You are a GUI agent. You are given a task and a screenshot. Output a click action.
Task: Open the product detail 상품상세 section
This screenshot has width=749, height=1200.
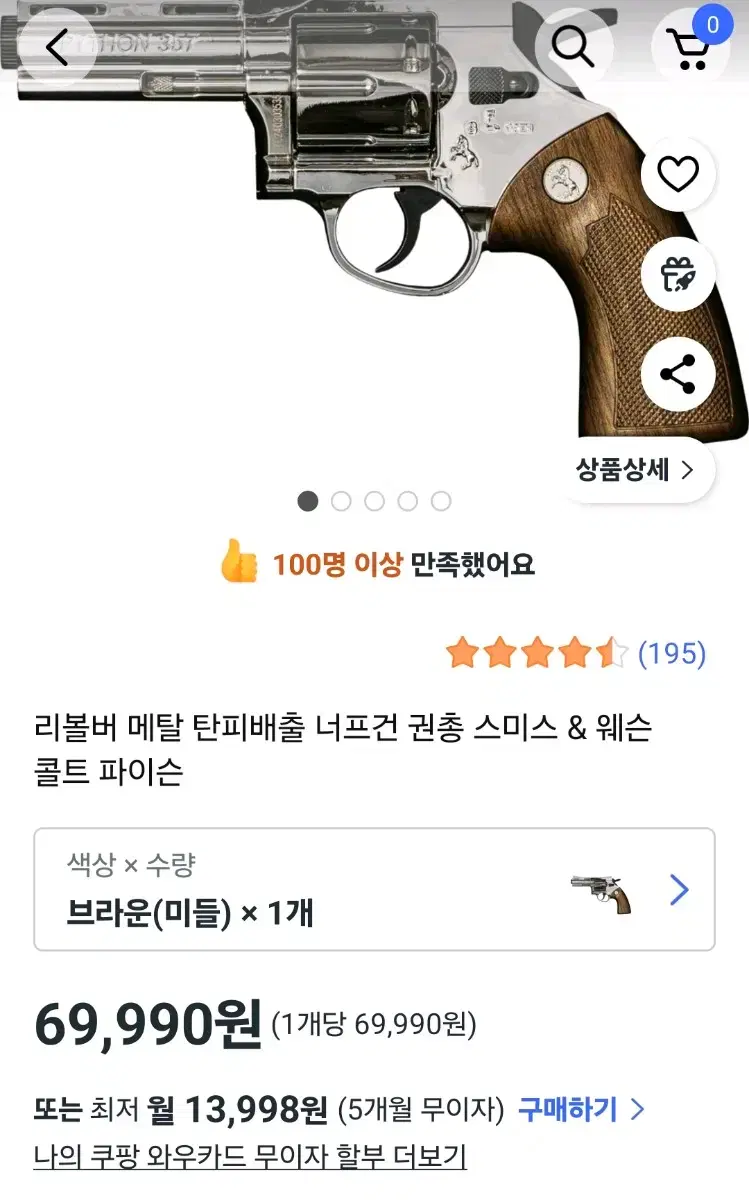620,470
